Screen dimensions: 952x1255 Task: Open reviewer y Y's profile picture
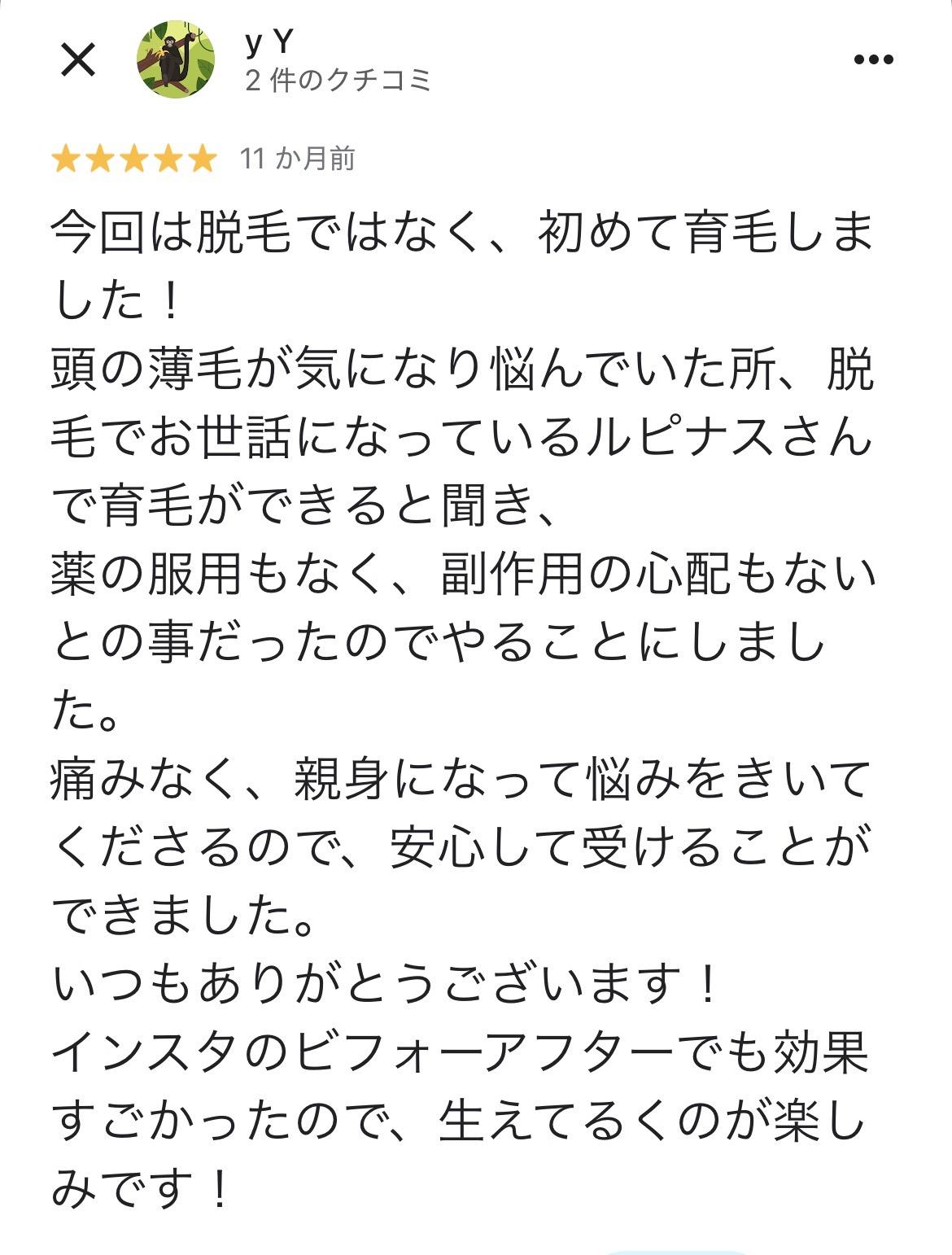176,59
